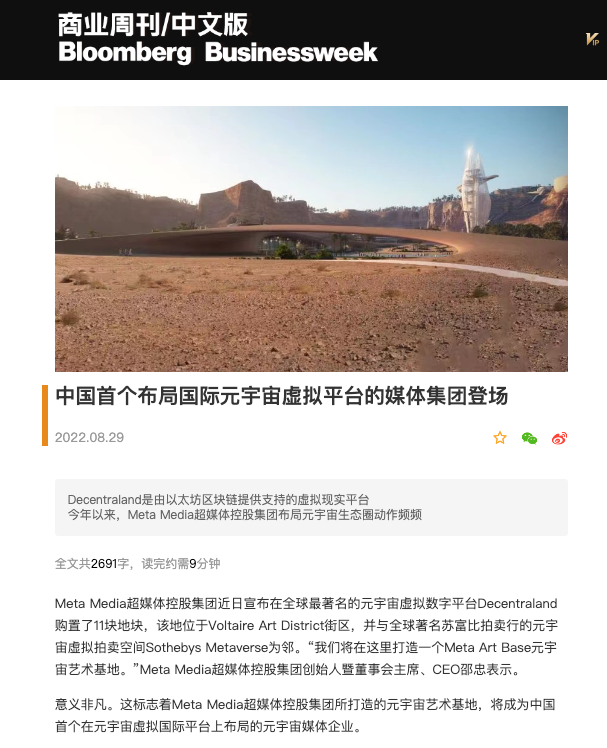607x748 pixels.
Task: Favorite this article with the star icon
Action: click(500, 438)
